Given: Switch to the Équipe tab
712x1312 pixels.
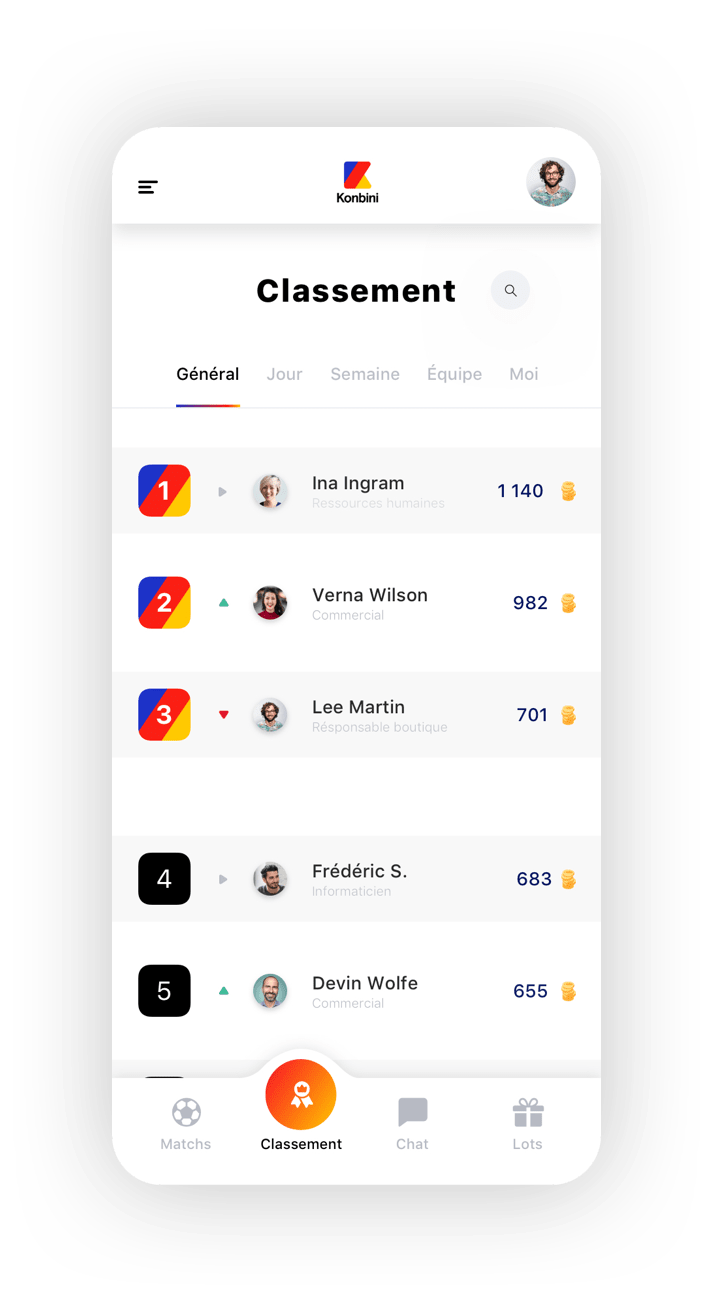Looking at the screenshot, I should [x=454, y=375].
